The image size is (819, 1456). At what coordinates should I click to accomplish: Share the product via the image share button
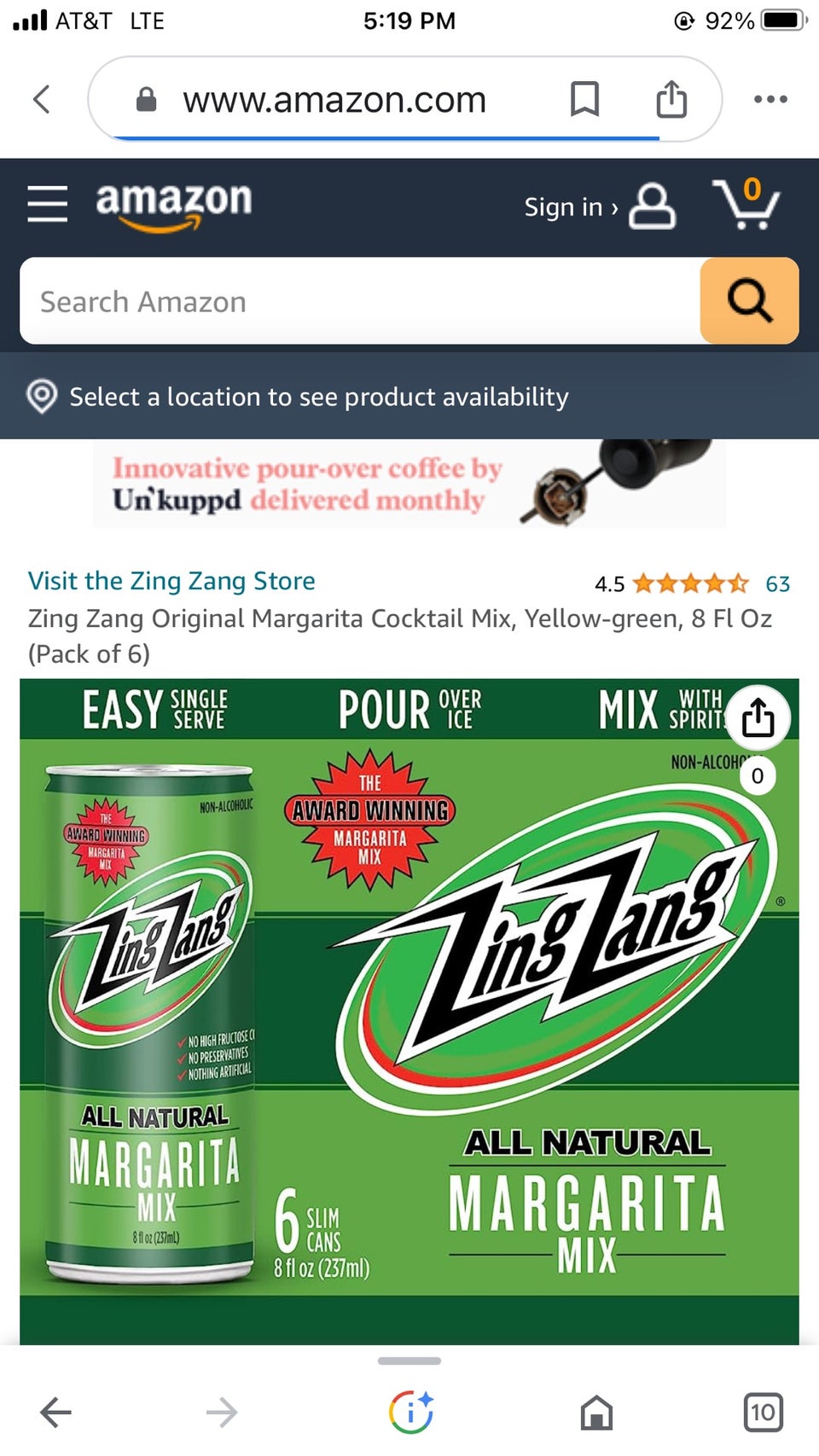click(x=758, y=717)
